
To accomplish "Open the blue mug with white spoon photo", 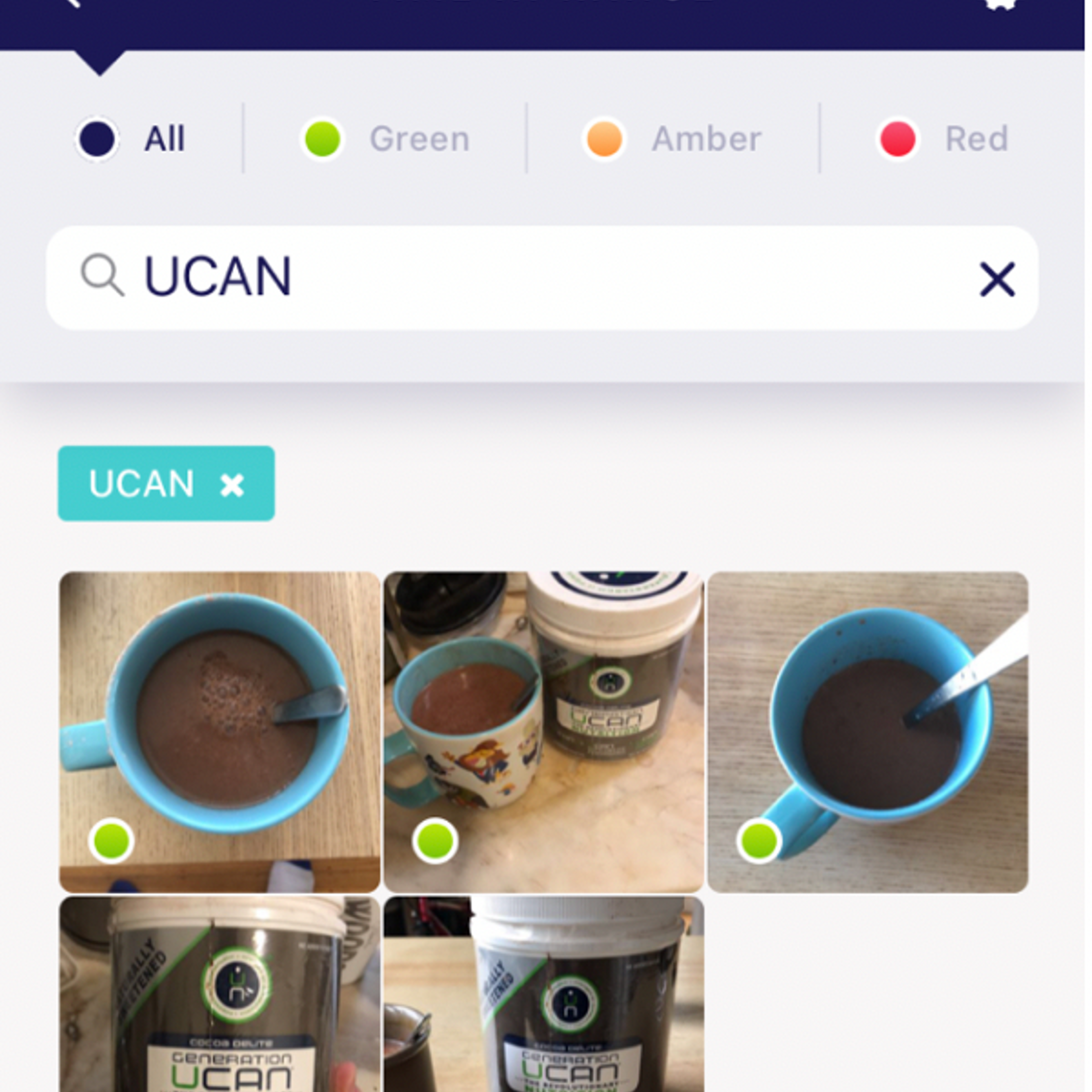I will pos(868,732).
